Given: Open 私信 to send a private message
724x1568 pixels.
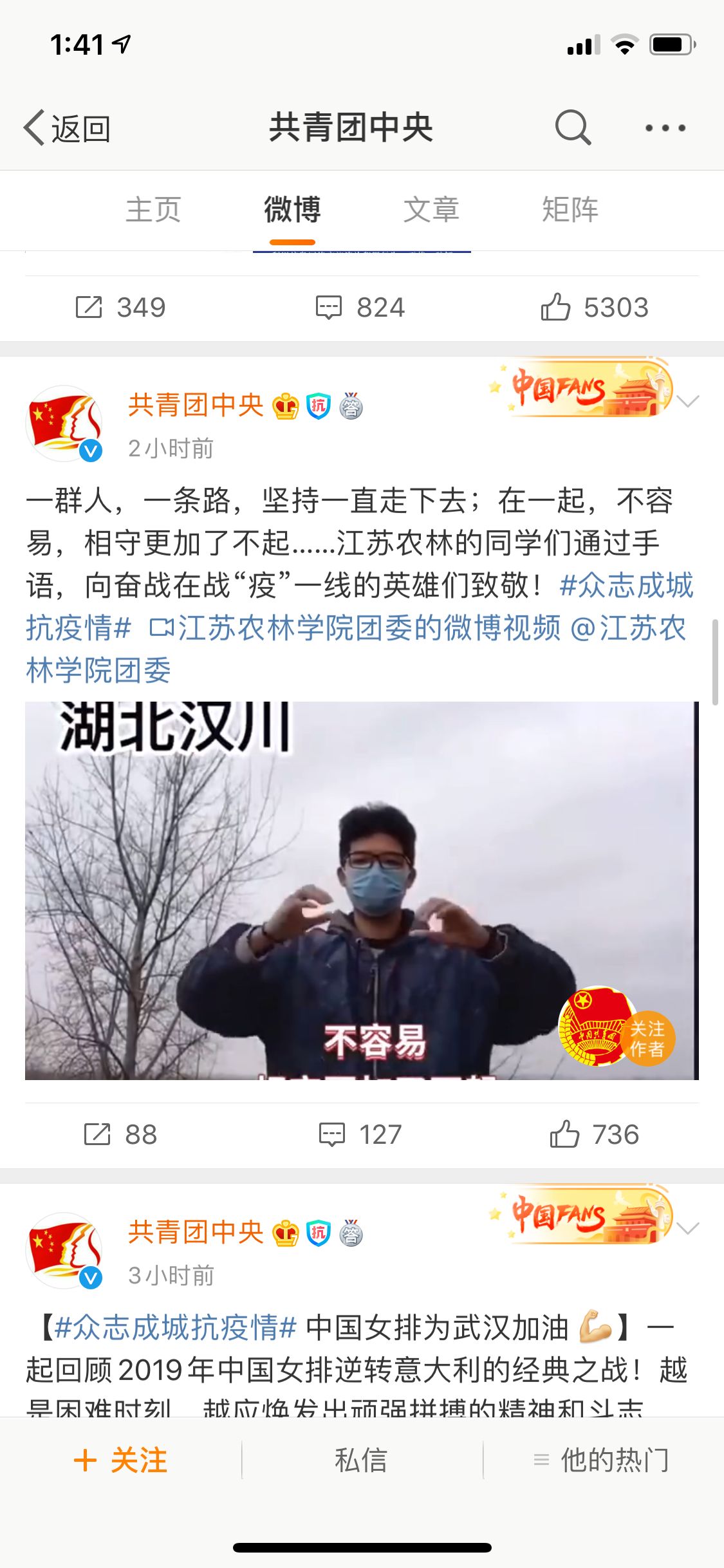Looking at the screenshot, I should click(361, 1460).
